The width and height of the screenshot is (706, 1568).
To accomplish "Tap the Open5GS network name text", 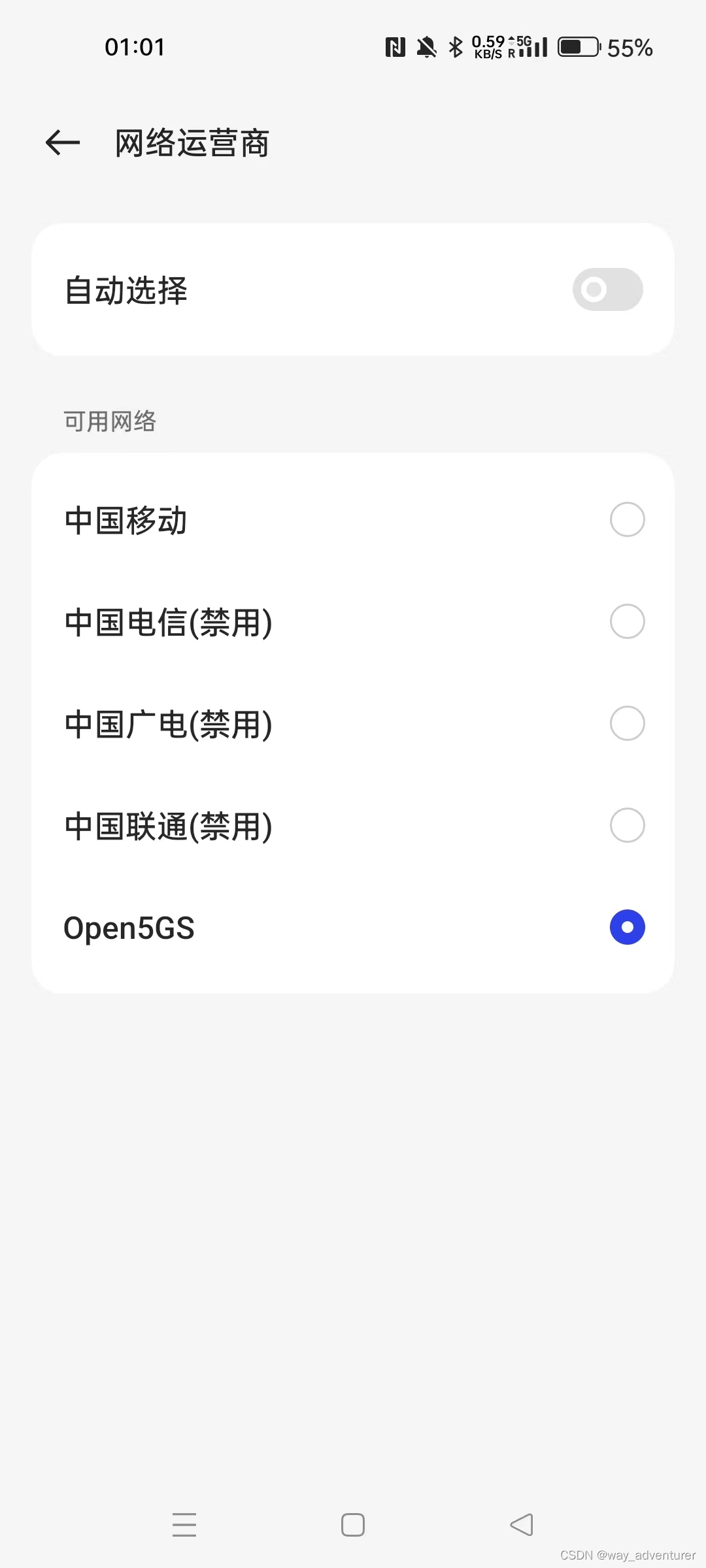I will point(129,927).
